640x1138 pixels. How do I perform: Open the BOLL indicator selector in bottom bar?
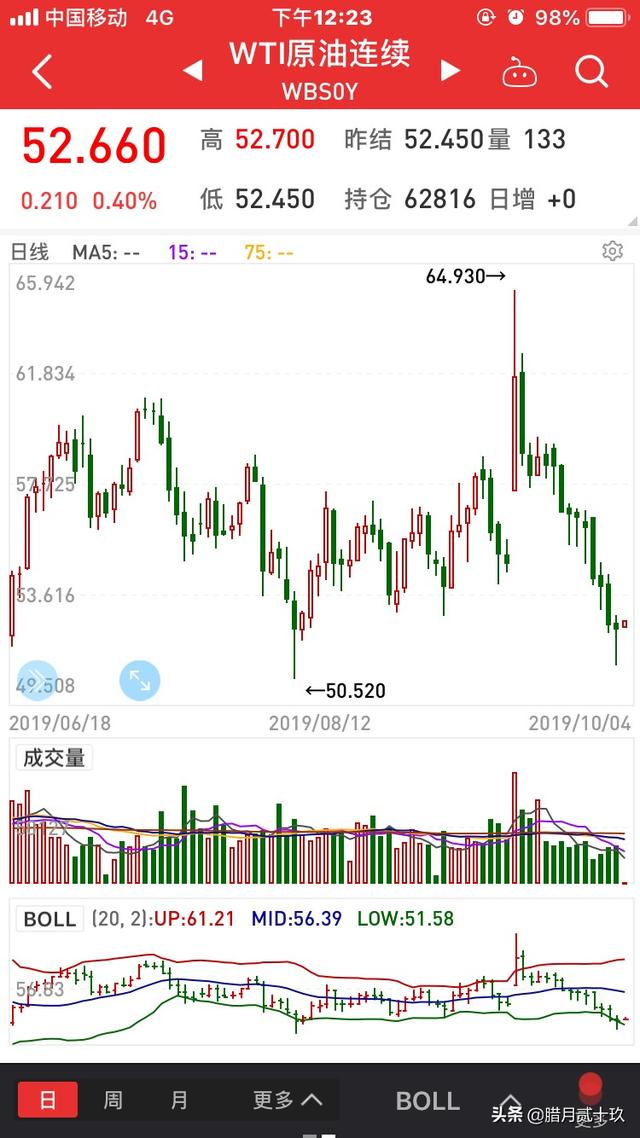tap(427, 1101)
